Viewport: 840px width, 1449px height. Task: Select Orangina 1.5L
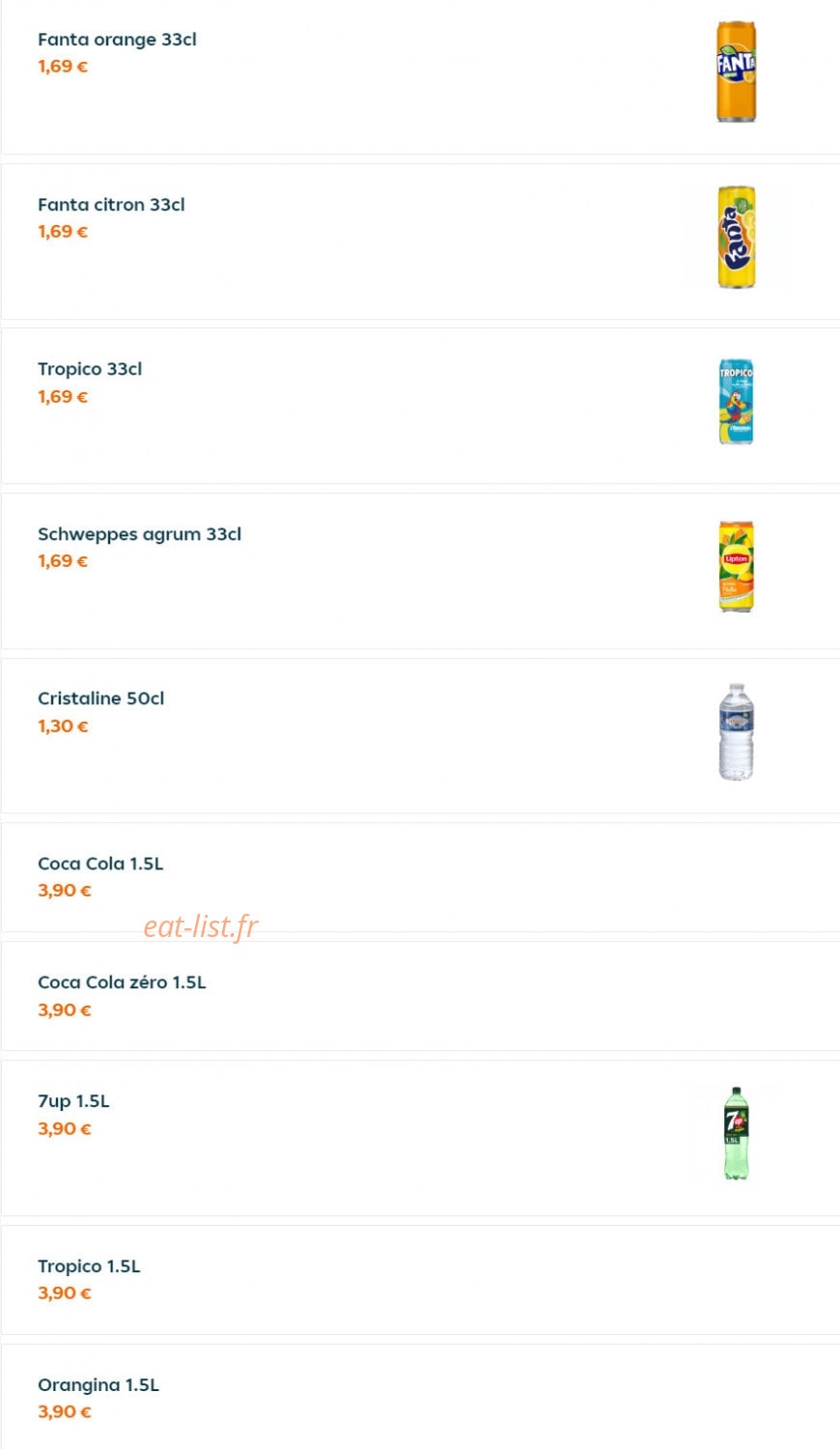tap(420, 1397)
